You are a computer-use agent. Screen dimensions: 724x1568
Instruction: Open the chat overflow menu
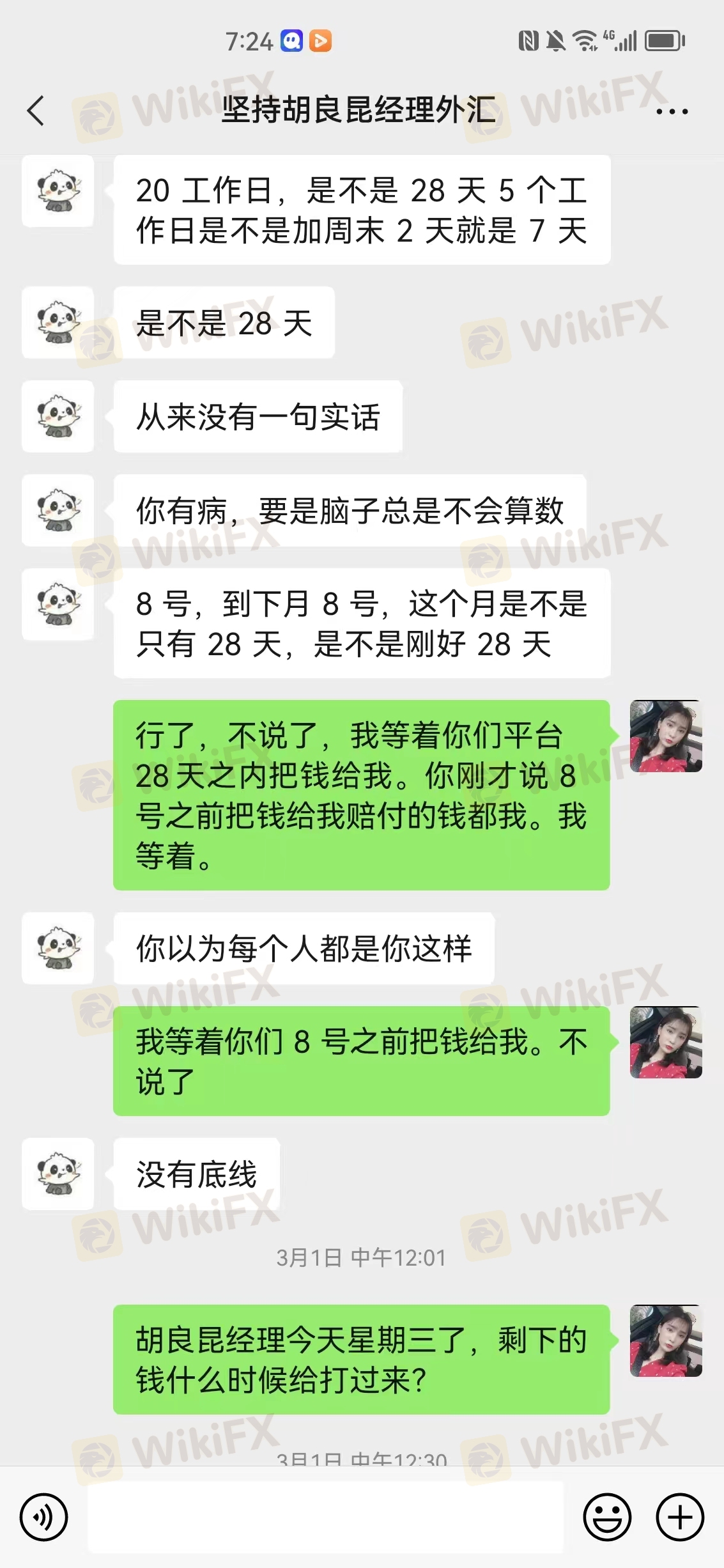pos(672,111)
